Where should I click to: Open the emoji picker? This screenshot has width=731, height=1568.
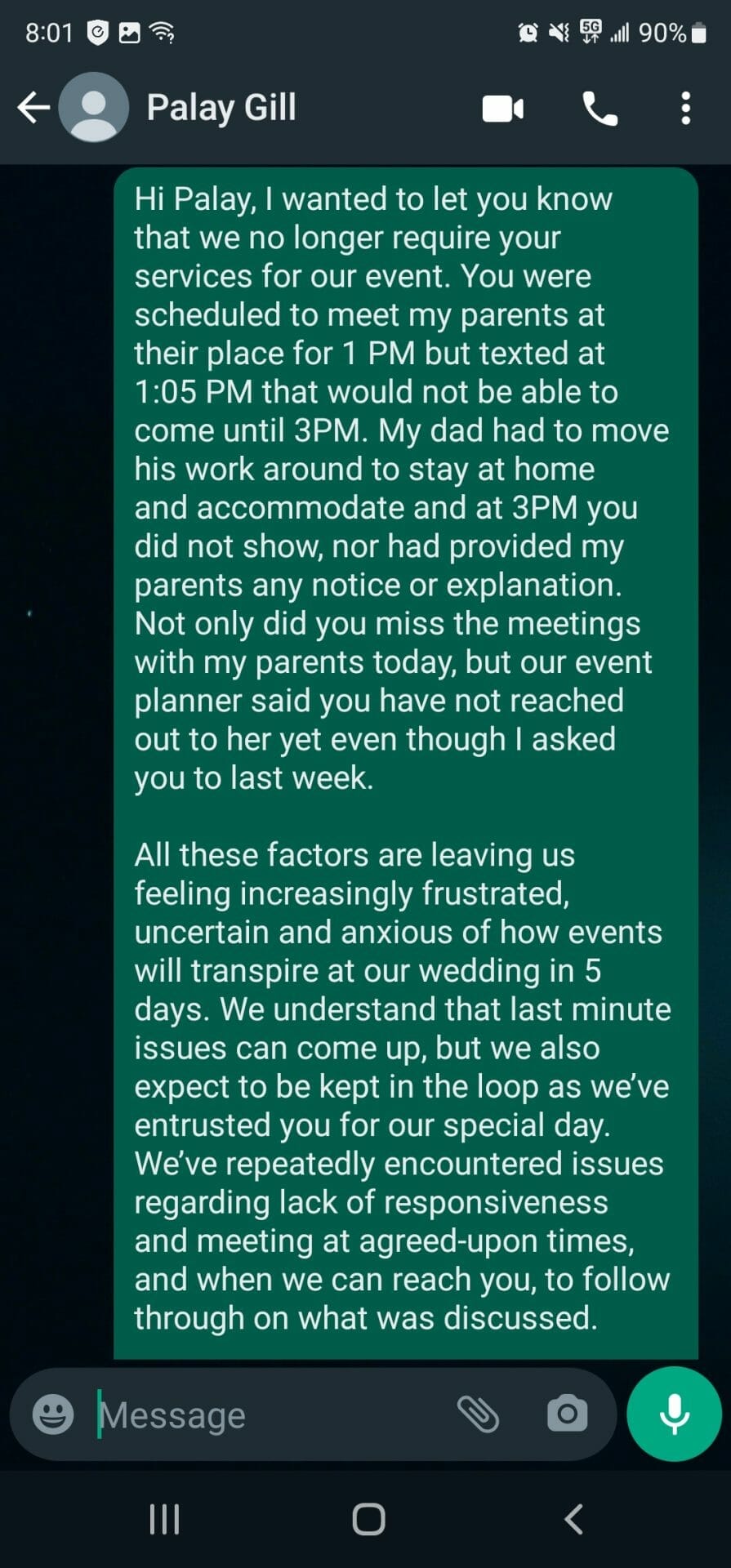coord(53,1414)
